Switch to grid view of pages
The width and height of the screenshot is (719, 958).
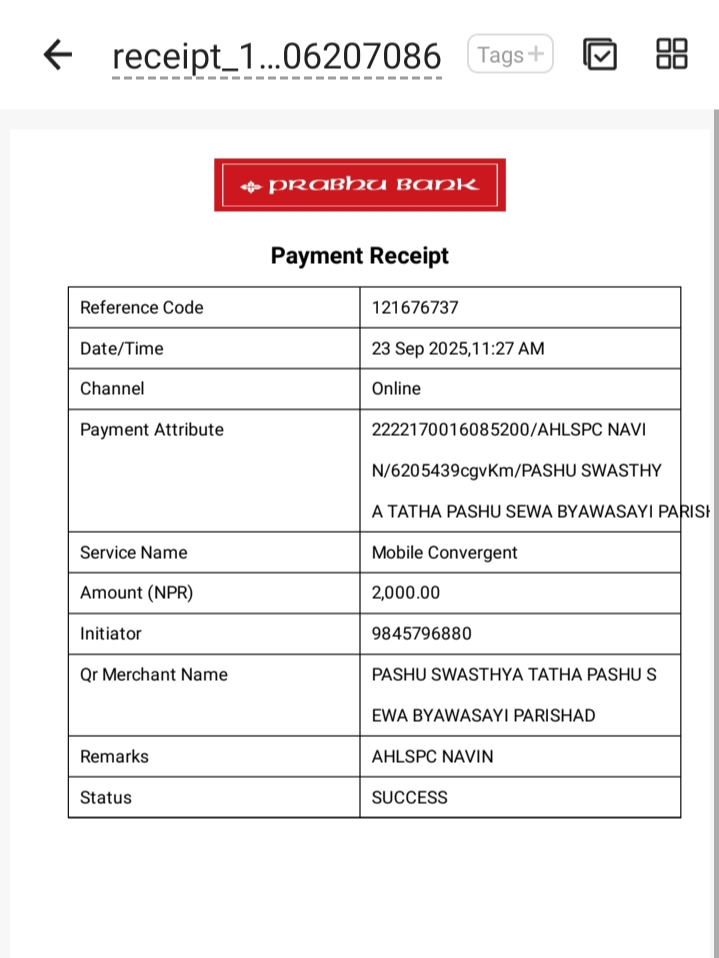point(671,54)
